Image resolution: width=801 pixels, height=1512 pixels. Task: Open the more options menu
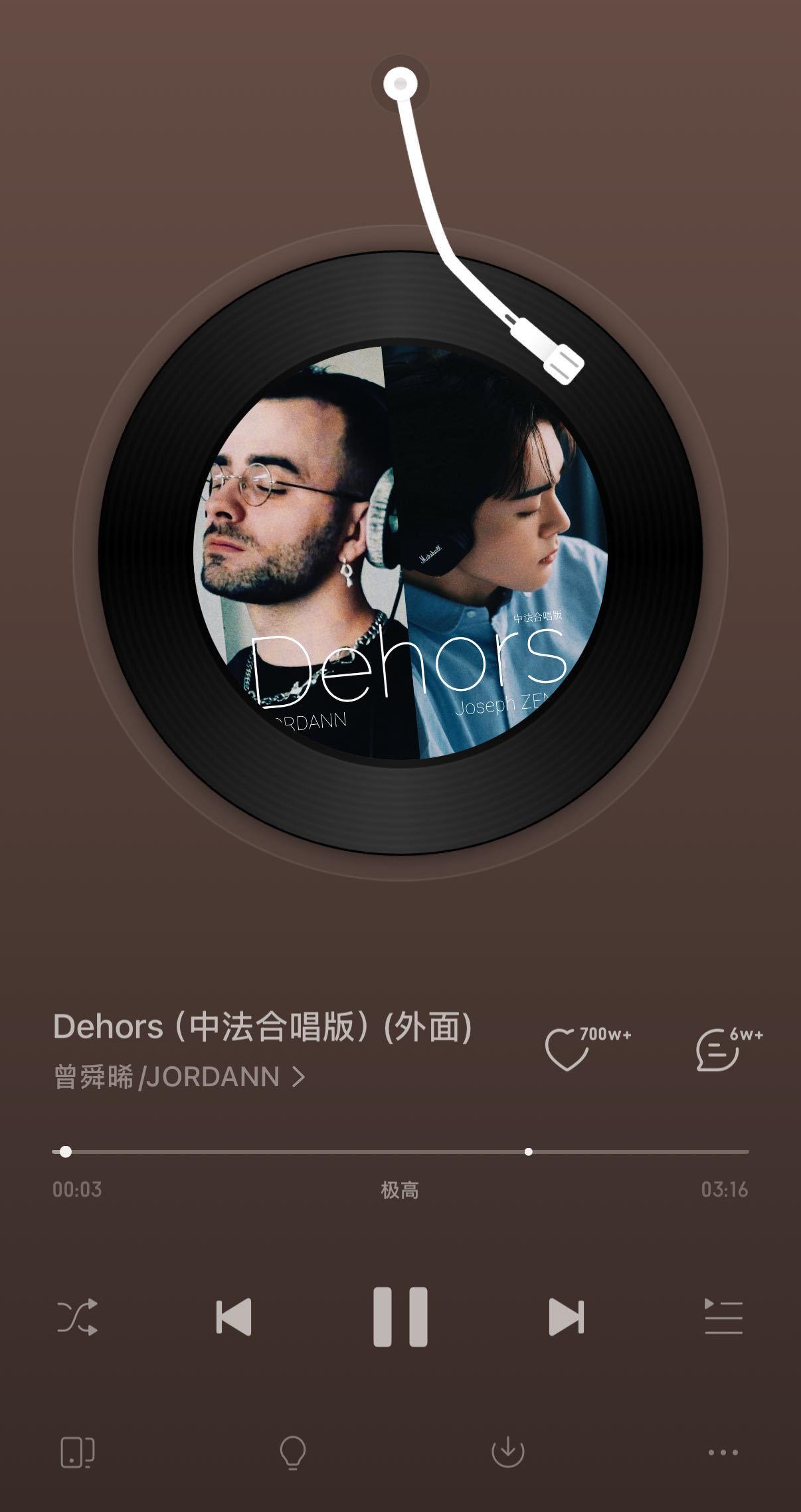pos(723,1452)
